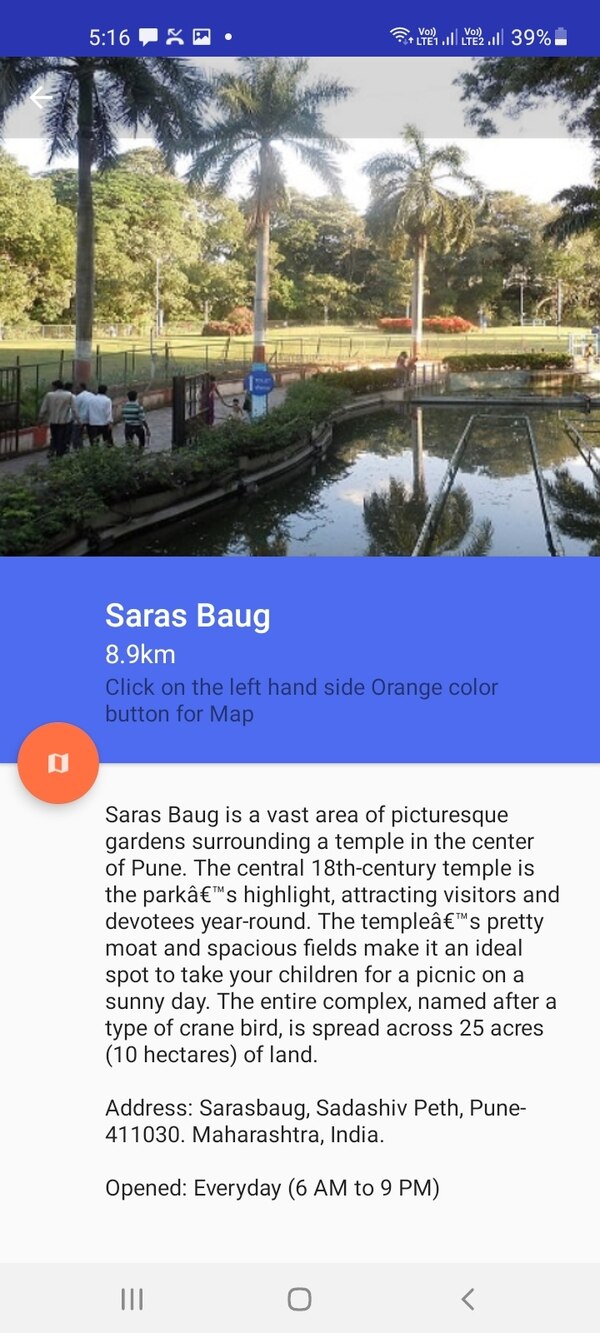Go to the home screen

coord(299,1299)
